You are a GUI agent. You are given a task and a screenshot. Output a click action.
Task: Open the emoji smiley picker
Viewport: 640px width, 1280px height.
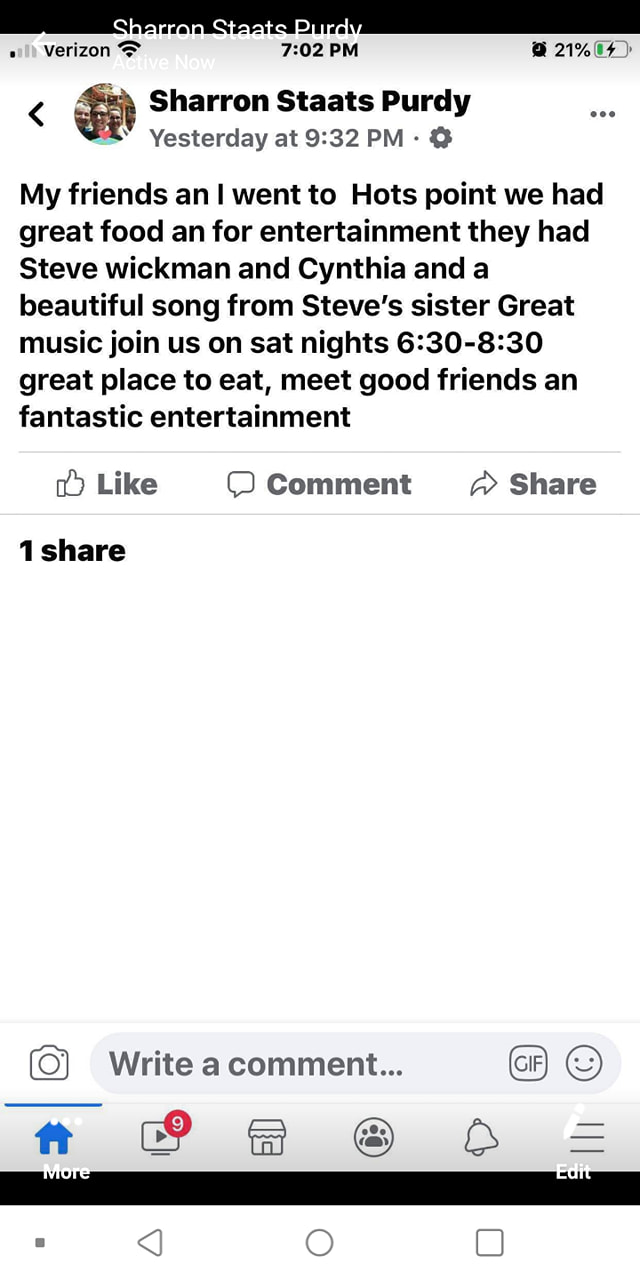[584, 1063]
